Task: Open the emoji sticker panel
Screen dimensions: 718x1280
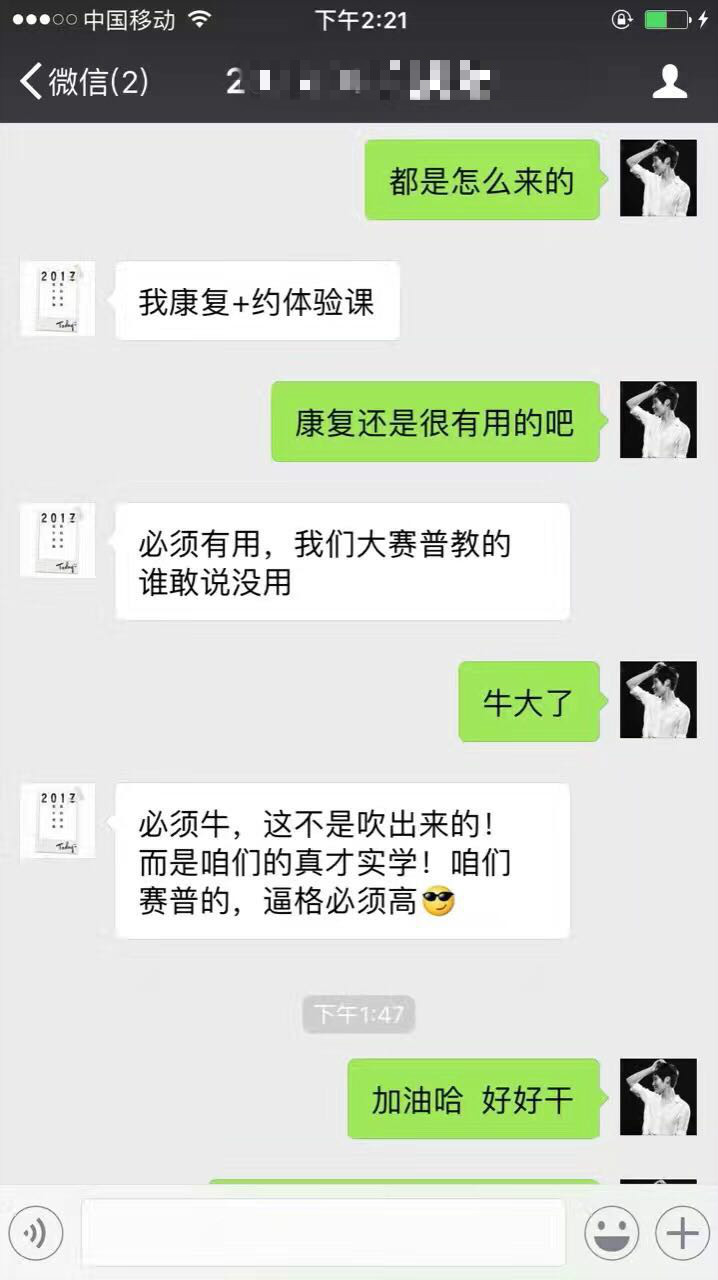Action: point(611,1234)
